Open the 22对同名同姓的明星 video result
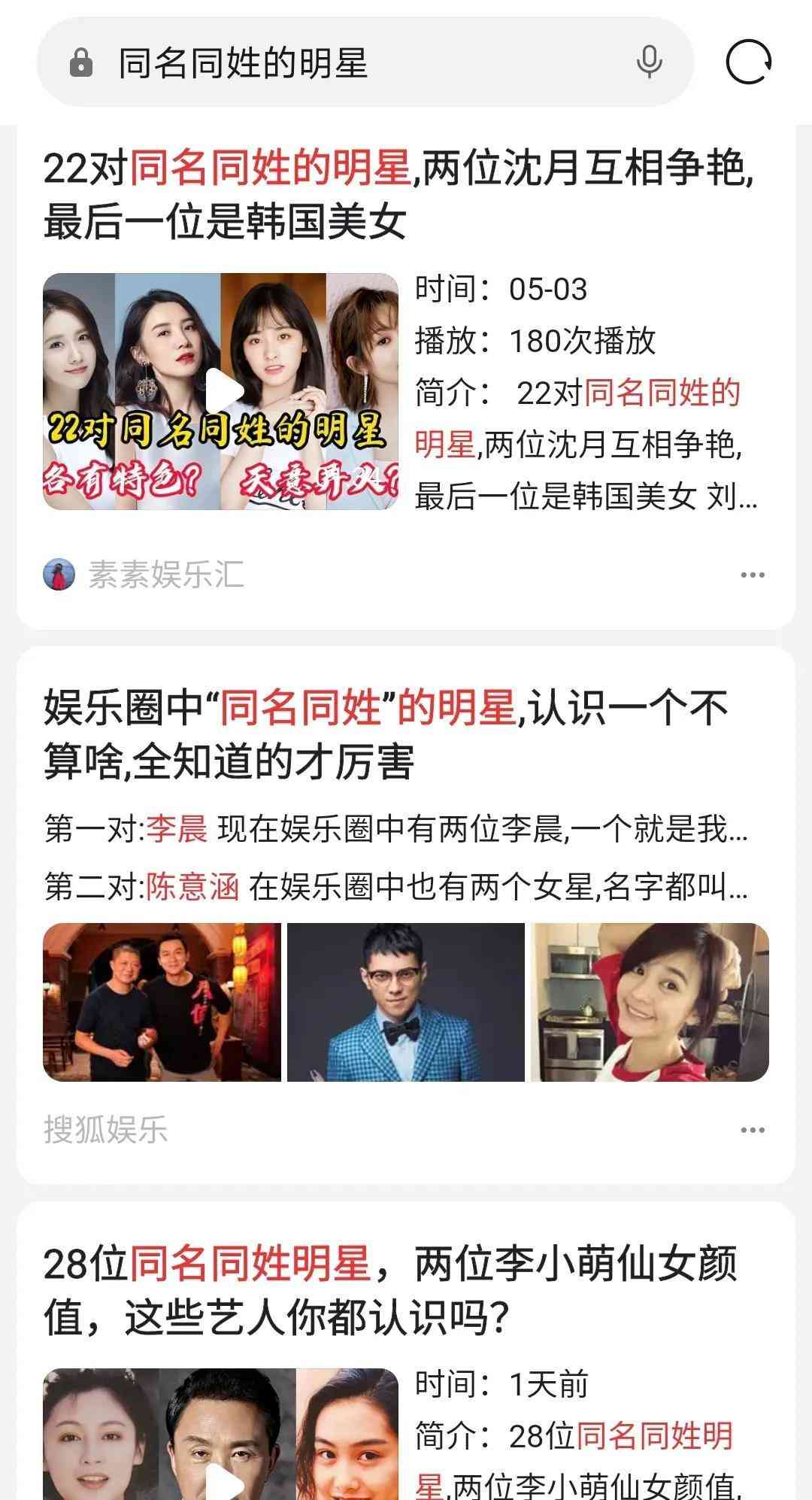812x1500 pixels. (398, 194)
